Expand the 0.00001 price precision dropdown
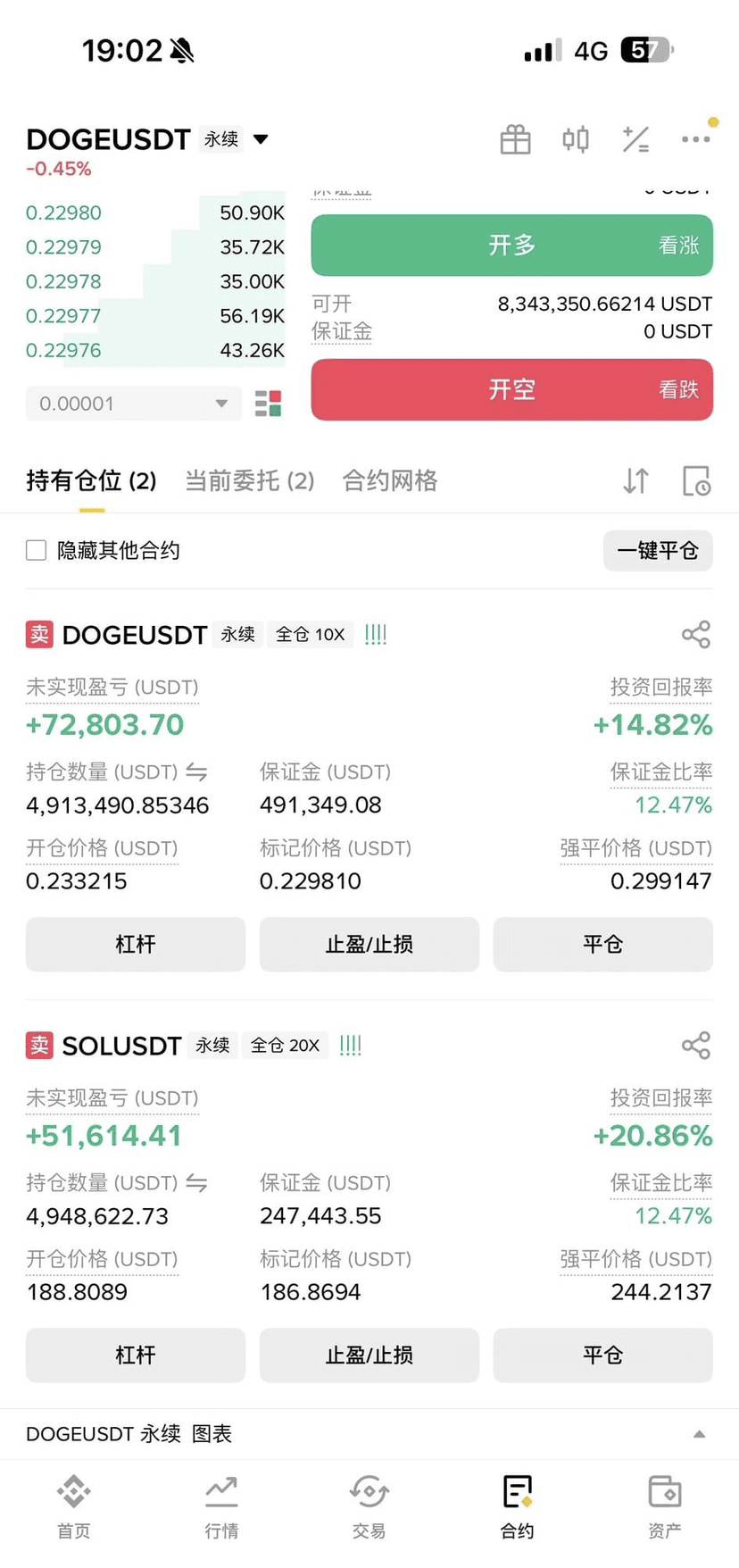This screenshot has width=739, height=1568. point(134,404)
